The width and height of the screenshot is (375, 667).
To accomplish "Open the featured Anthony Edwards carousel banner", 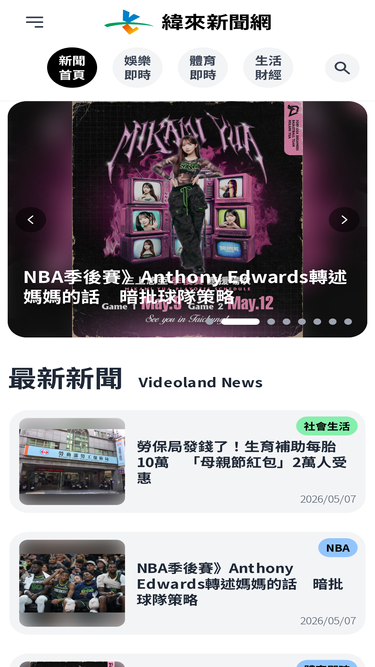I will (x=188, y=219).
